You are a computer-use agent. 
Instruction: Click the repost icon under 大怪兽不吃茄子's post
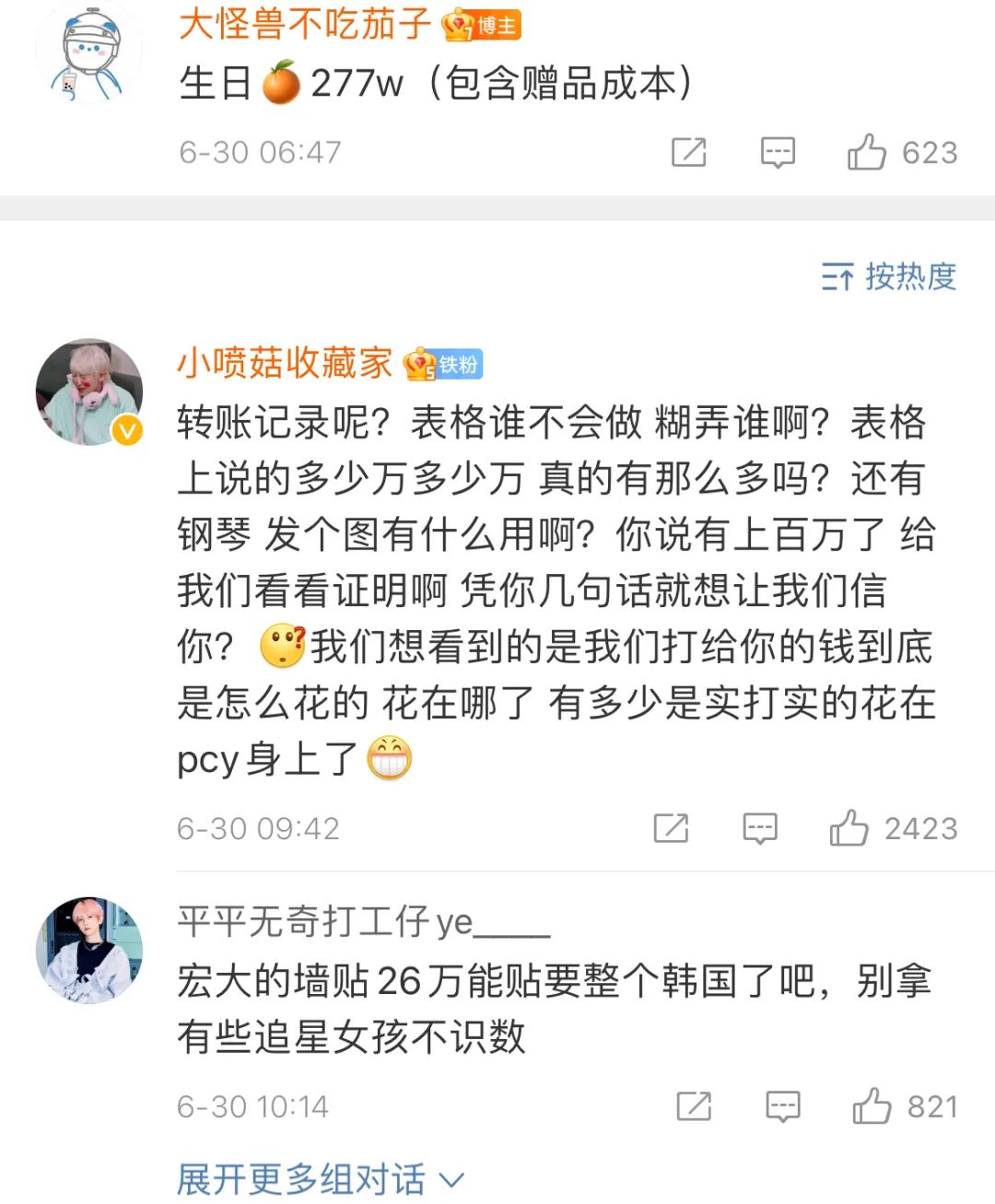[686, 152]
